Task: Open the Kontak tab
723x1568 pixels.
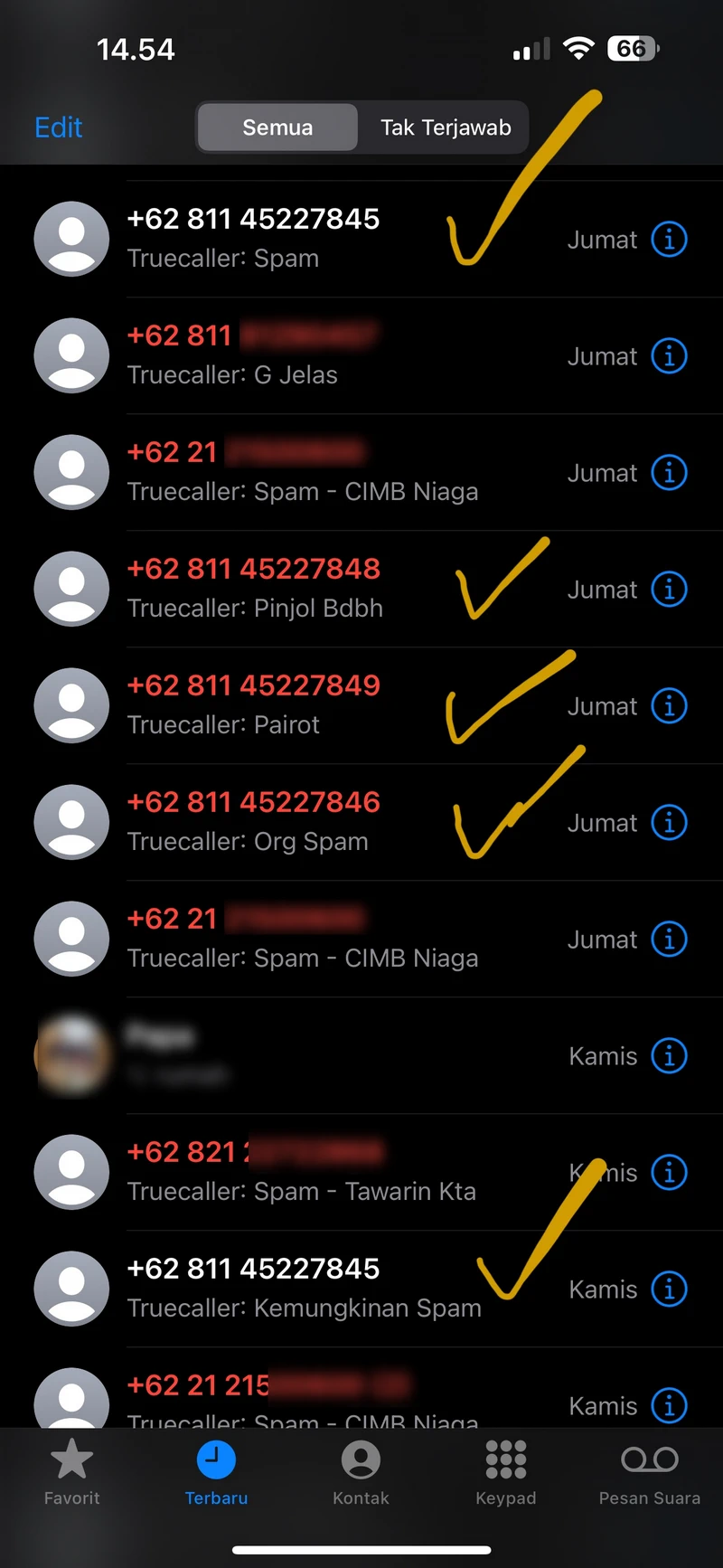Action: point(361,1473)
